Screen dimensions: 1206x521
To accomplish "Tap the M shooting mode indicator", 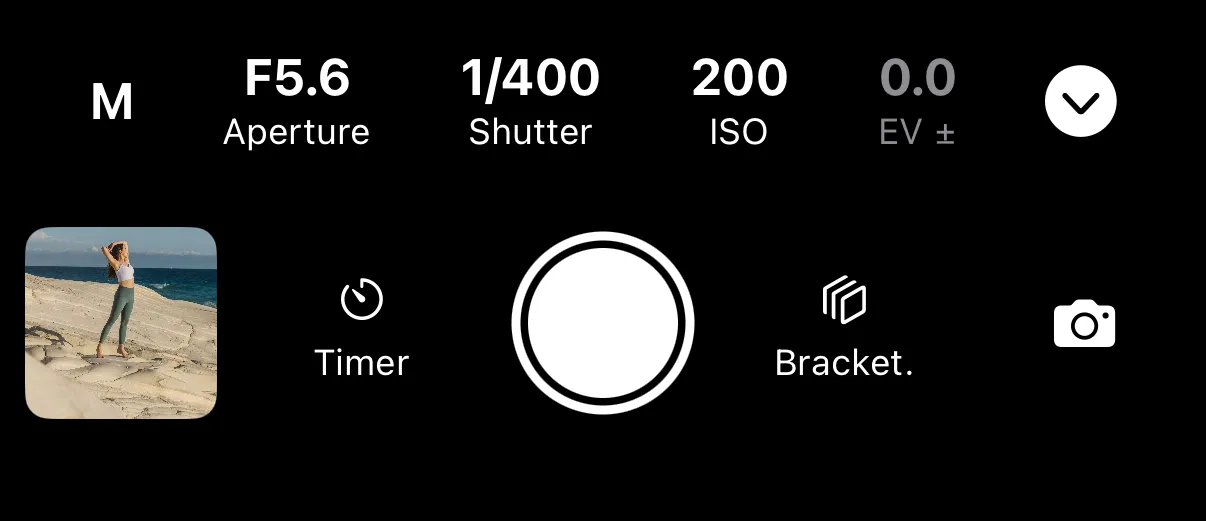I will tap(112, 102).
